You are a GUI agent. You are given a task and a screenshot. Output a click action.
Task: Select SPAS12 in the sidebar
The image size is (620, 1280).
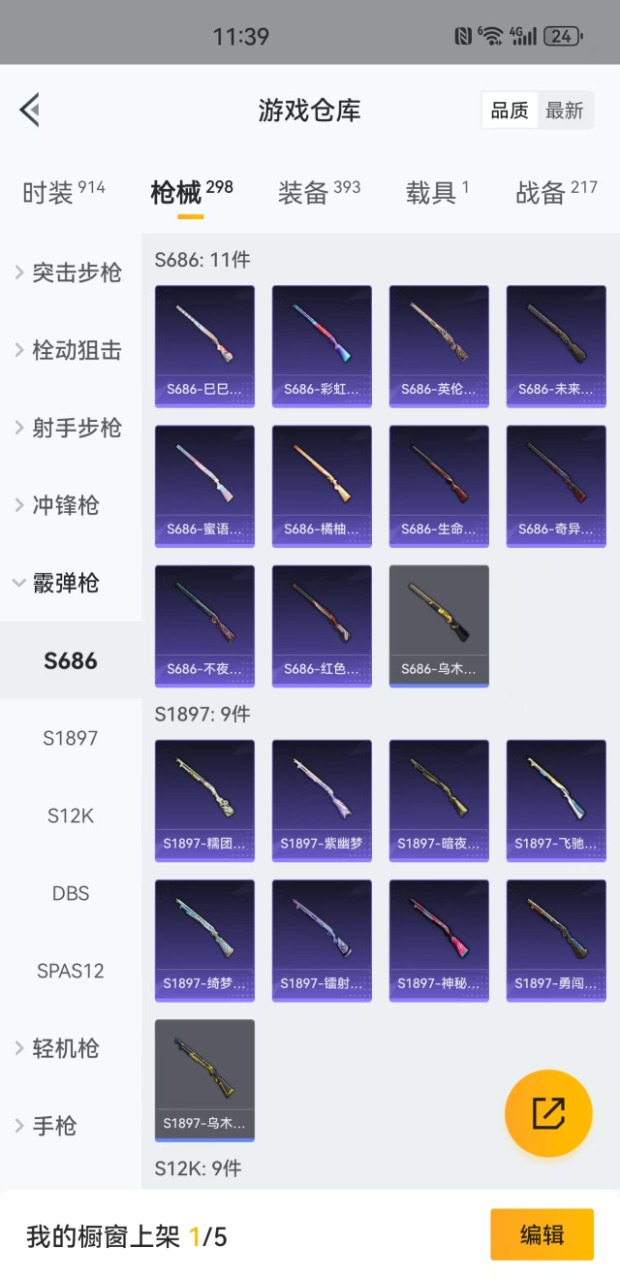pos(70,971)
